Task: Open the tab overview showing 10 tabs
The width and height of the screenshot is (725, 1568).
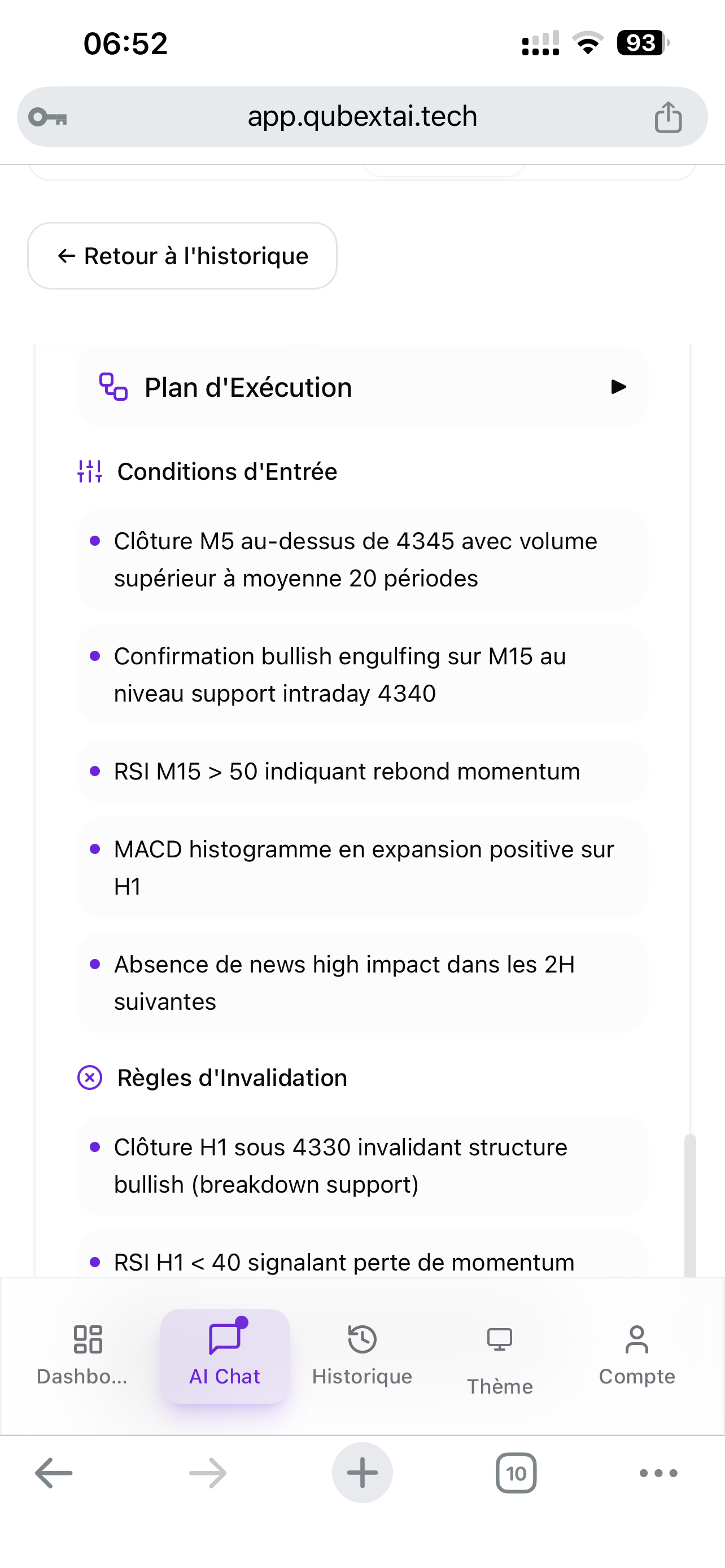Action: (516, 1473)
